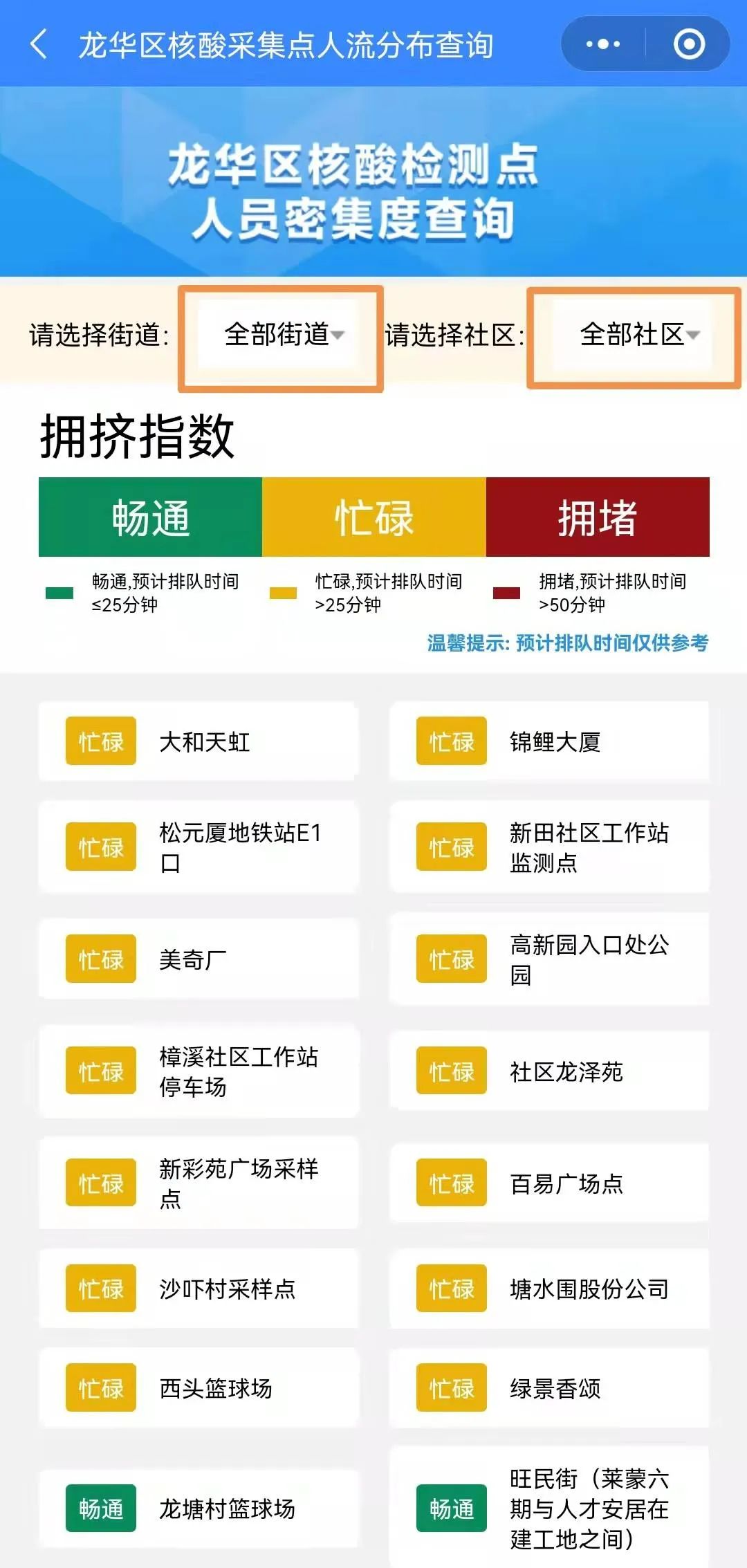This screenshot has width=747, height=1568.
Task: View the 美奇厂 testing site
Action: (199, 959)
